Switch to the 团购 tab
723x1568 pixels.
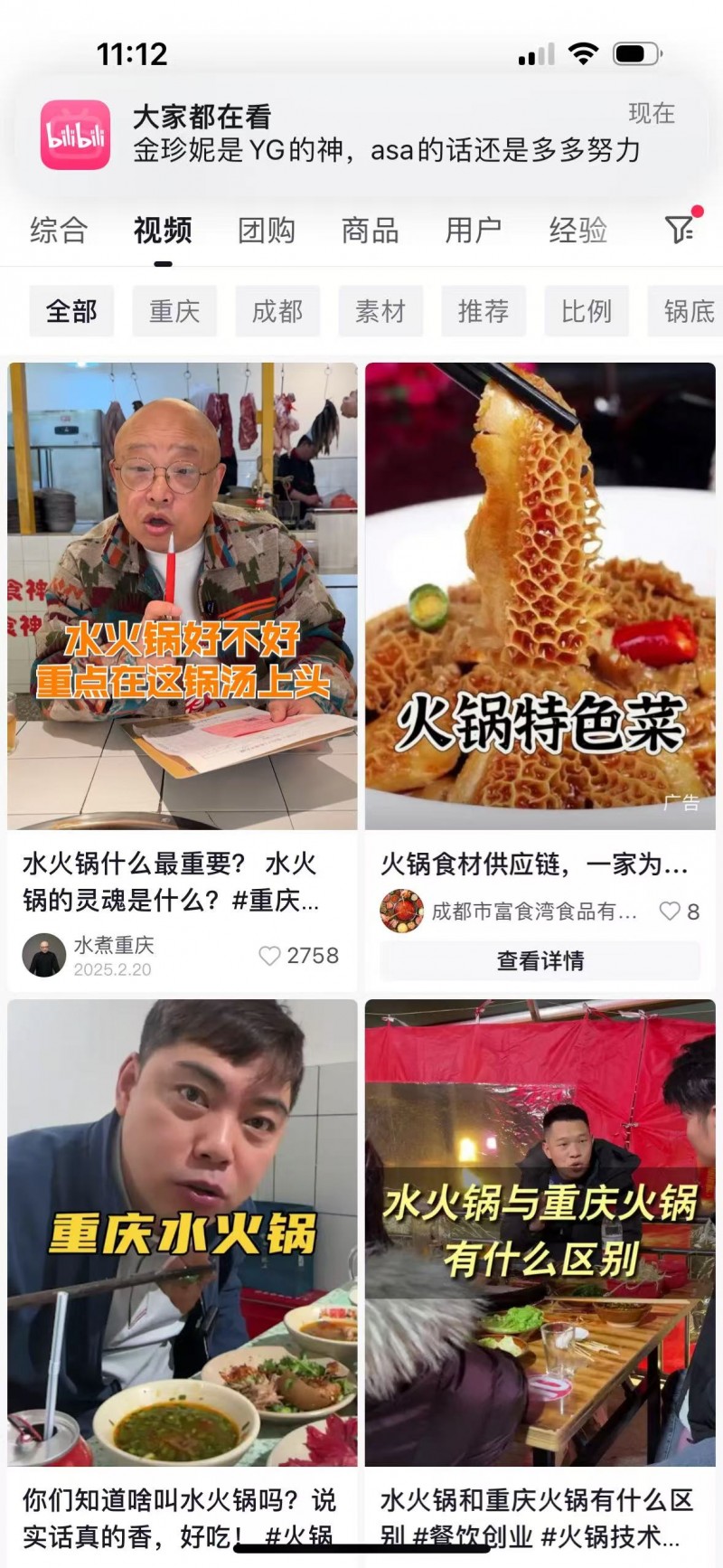(x=266, y=230)
